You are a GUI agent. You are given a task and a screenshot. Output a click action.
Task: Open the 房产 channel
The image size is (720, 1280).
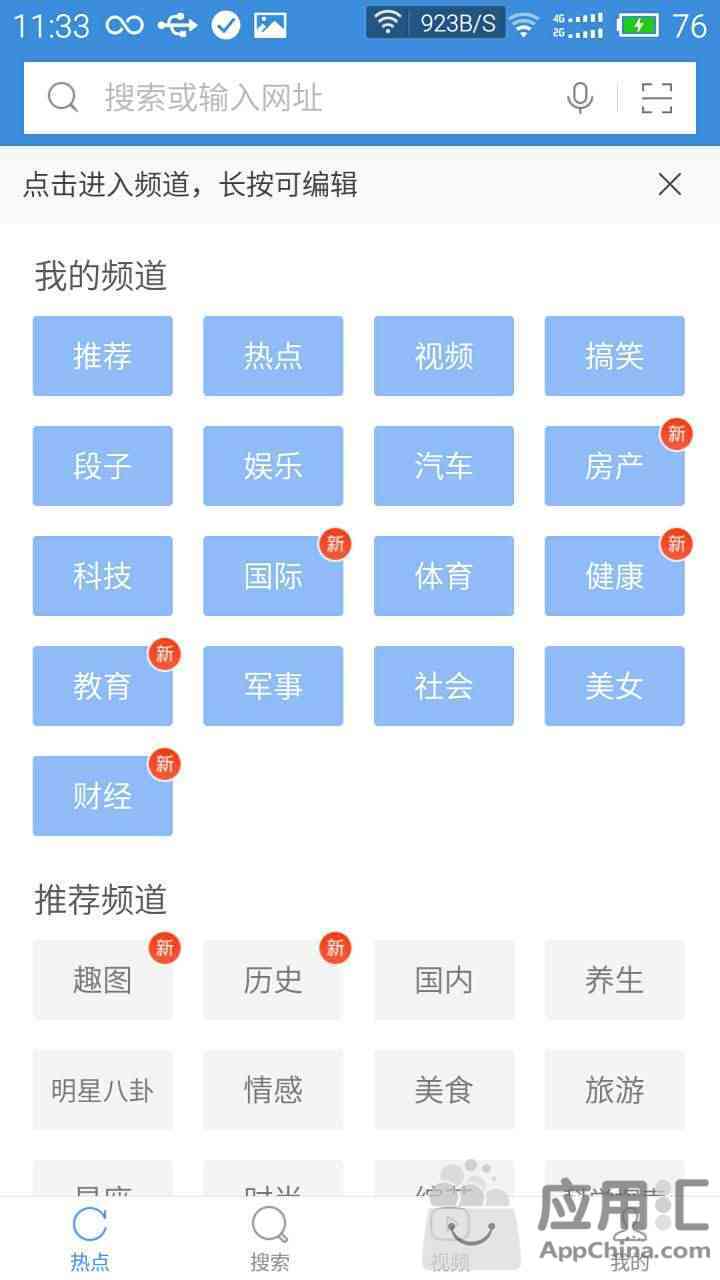click(x=614, y=466)
